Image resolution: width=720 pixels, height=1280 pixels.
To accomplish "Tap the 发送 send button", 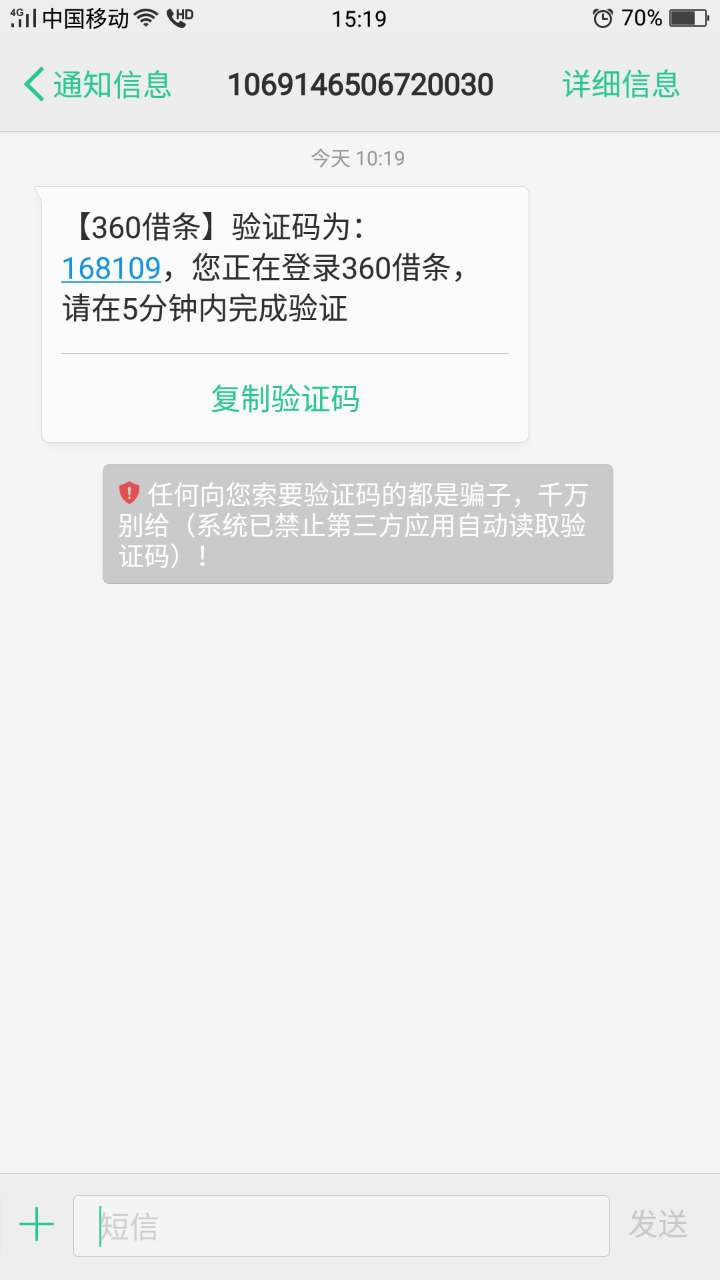I will (x=658, y=1224).
